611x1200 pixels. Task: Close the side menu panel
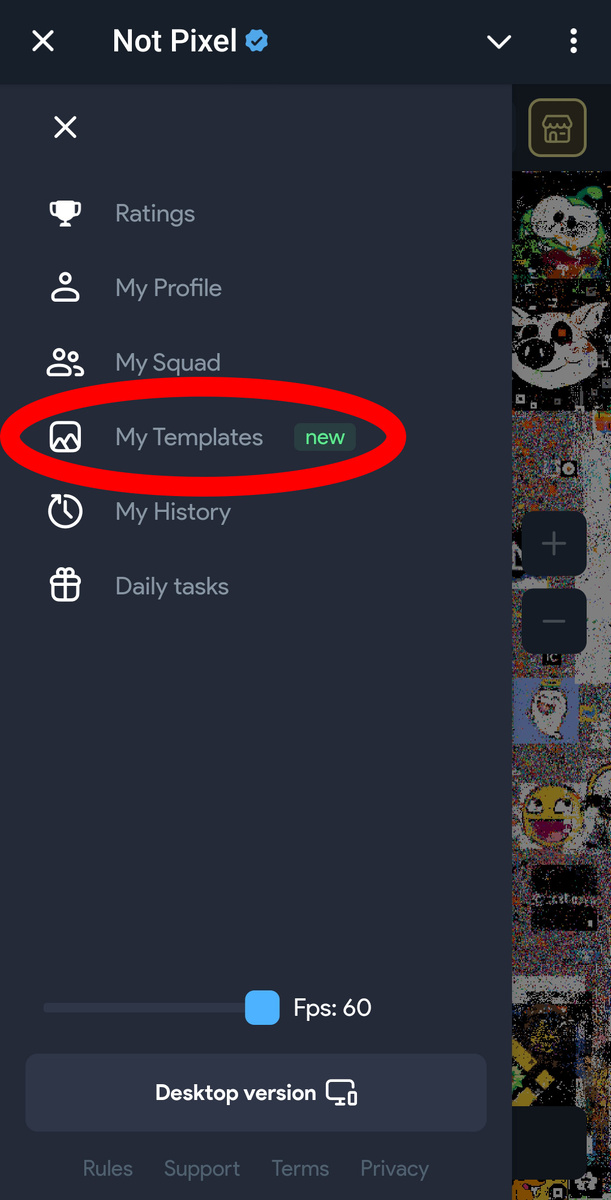click(65, 127)
